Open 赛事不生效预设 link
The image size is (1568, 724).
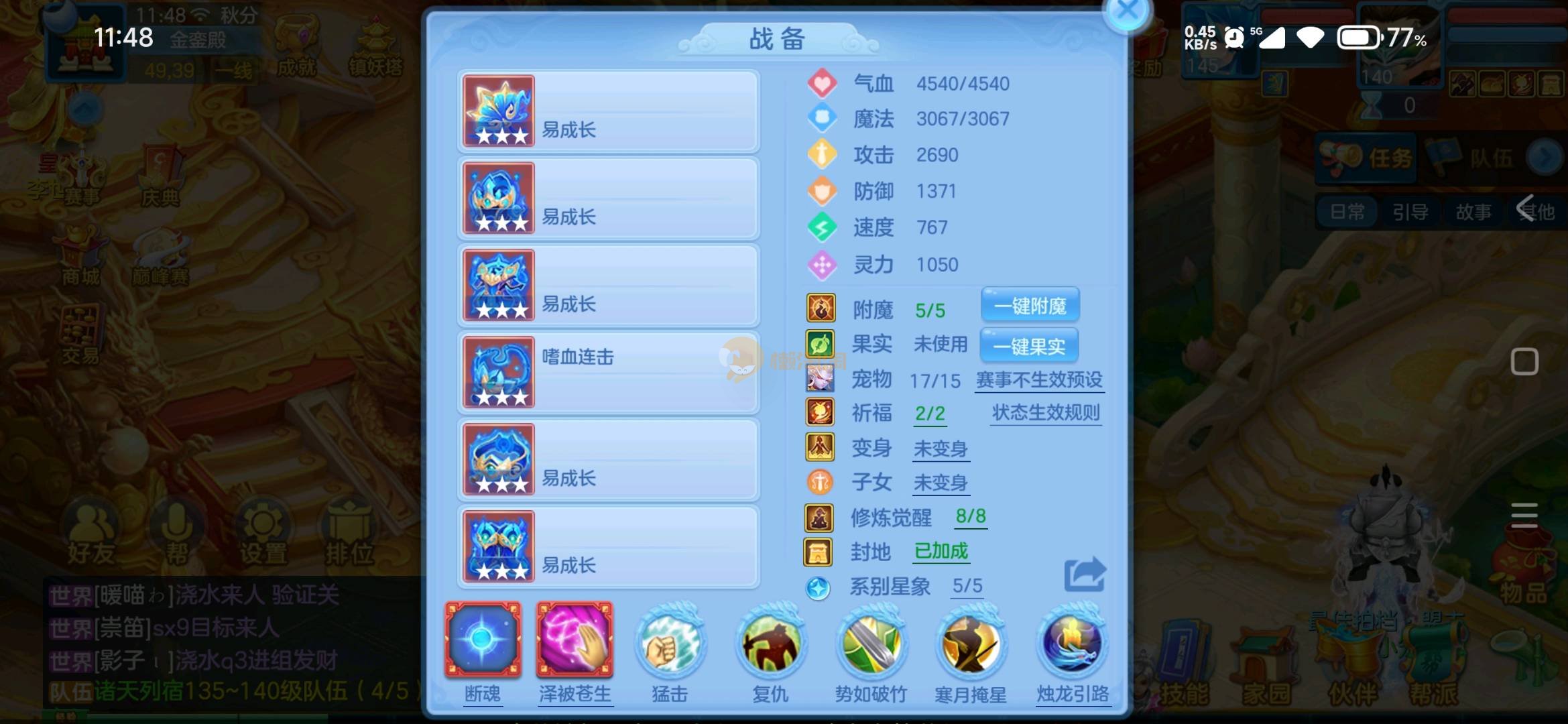(1039, 380)
